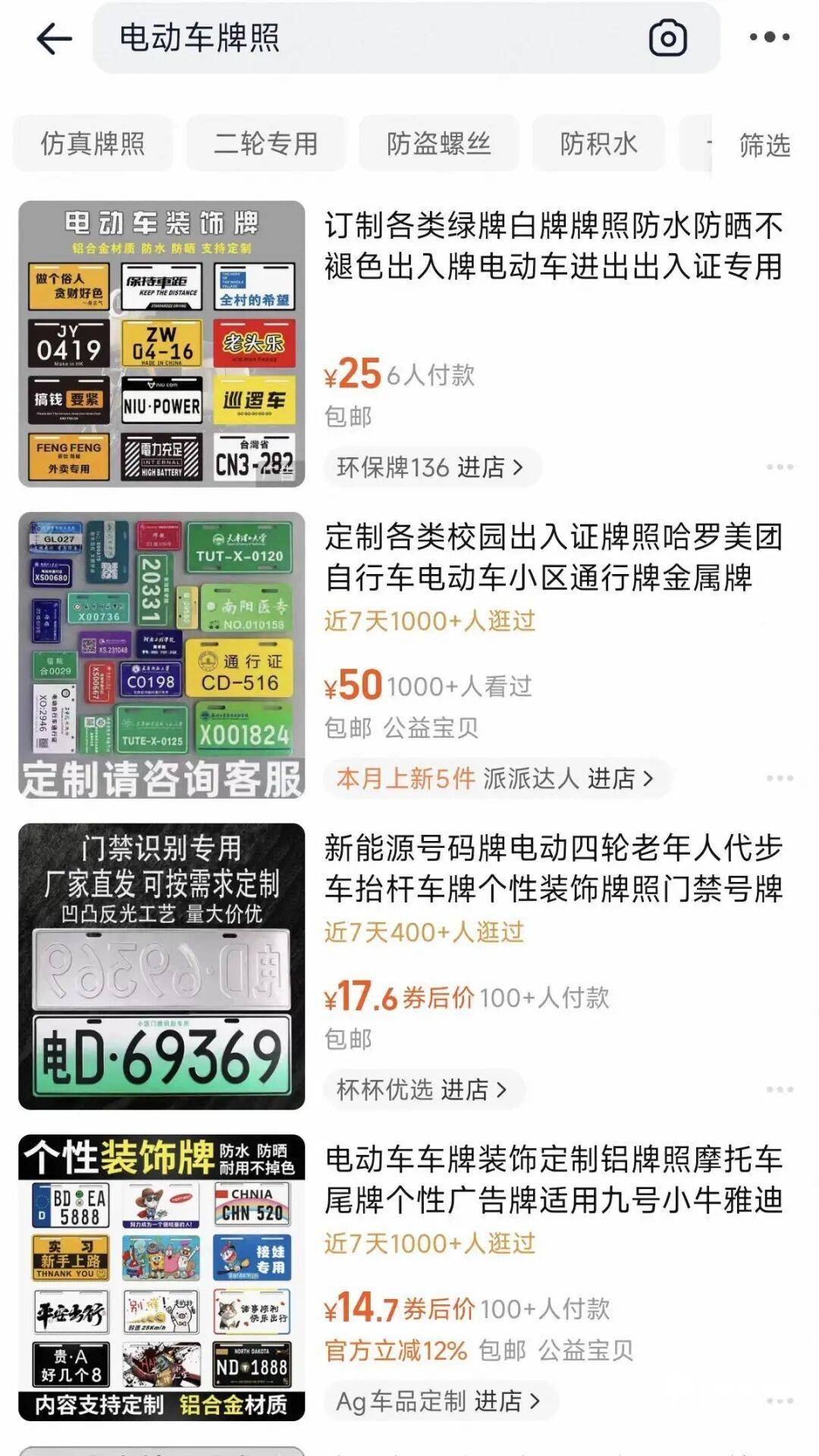Image resolution: width=819 pixels, height=1456 pixels.
Task: Open the 电动车装饰牌 product image
Action: tap(162, 344)
